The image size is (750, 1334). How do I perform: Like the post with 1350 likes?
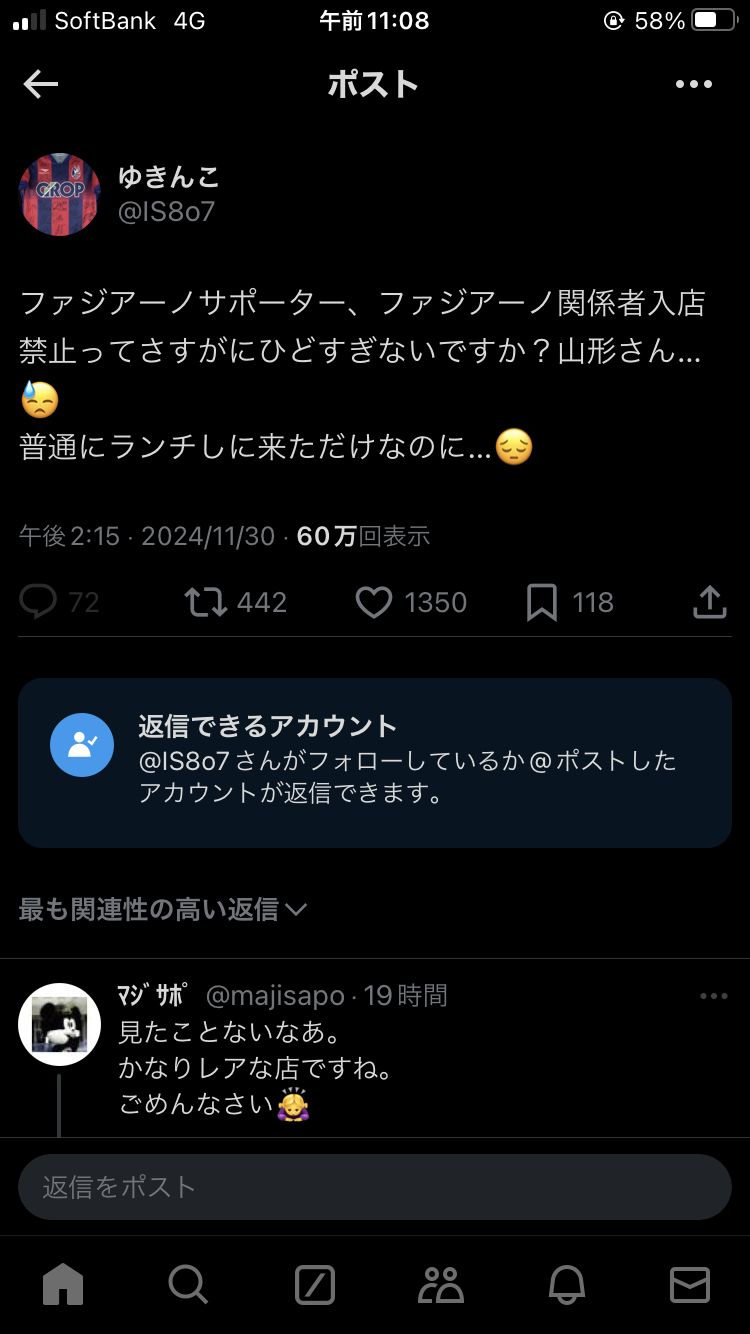374,602
